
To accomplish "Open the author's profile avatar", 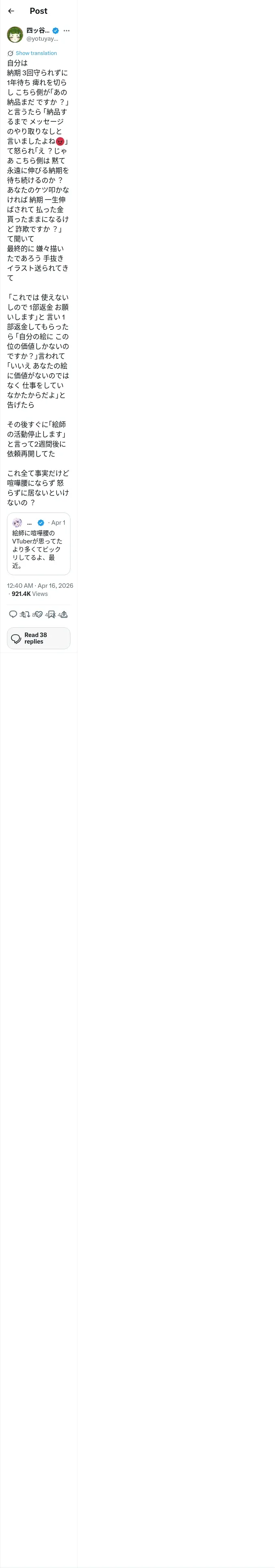I will click(x=15, y=34).
